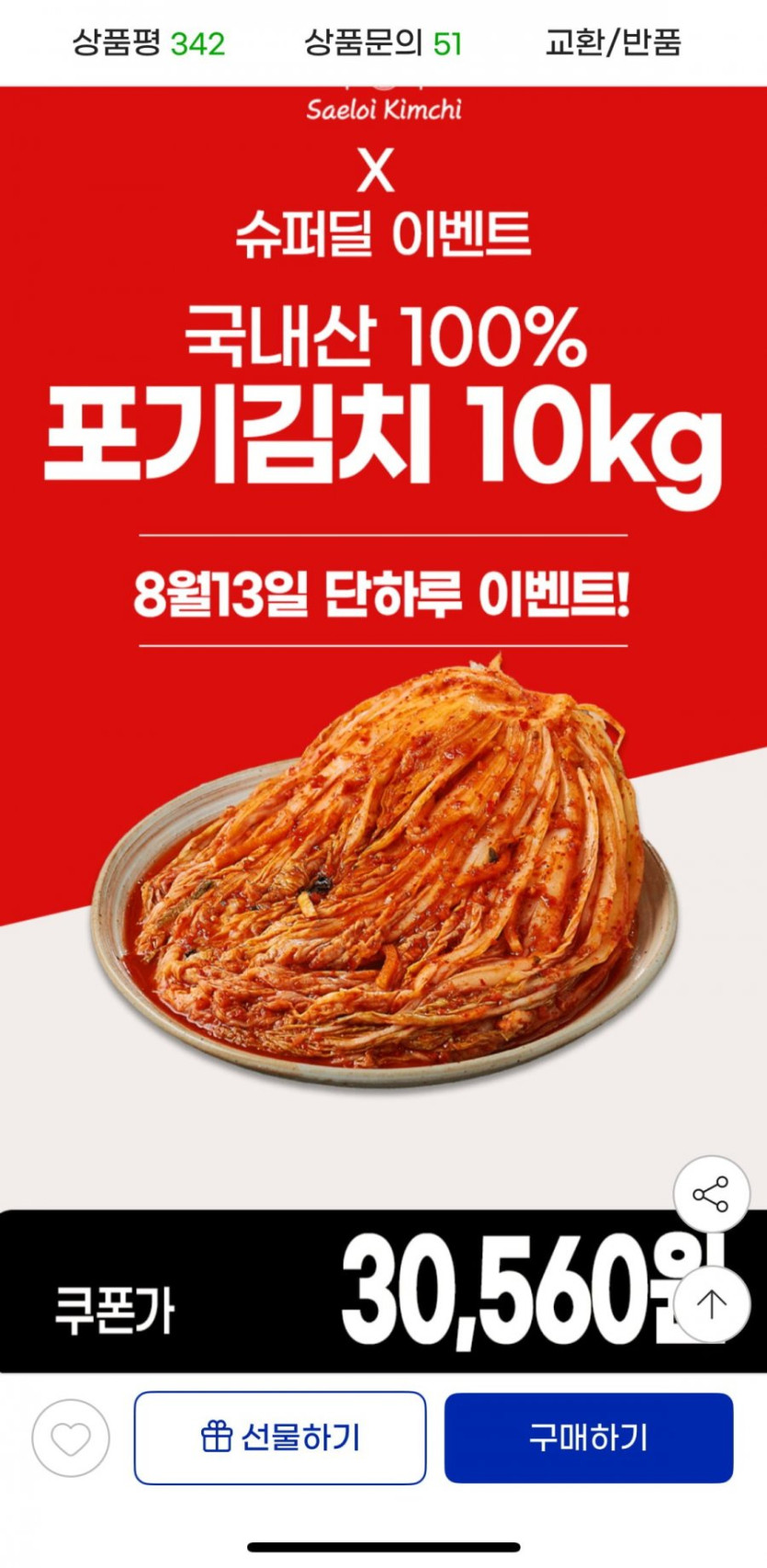This screenshot has width=767, height=1568.
Task: Tap 선물하기 to send as a gift
Action: click(280, 1437)
